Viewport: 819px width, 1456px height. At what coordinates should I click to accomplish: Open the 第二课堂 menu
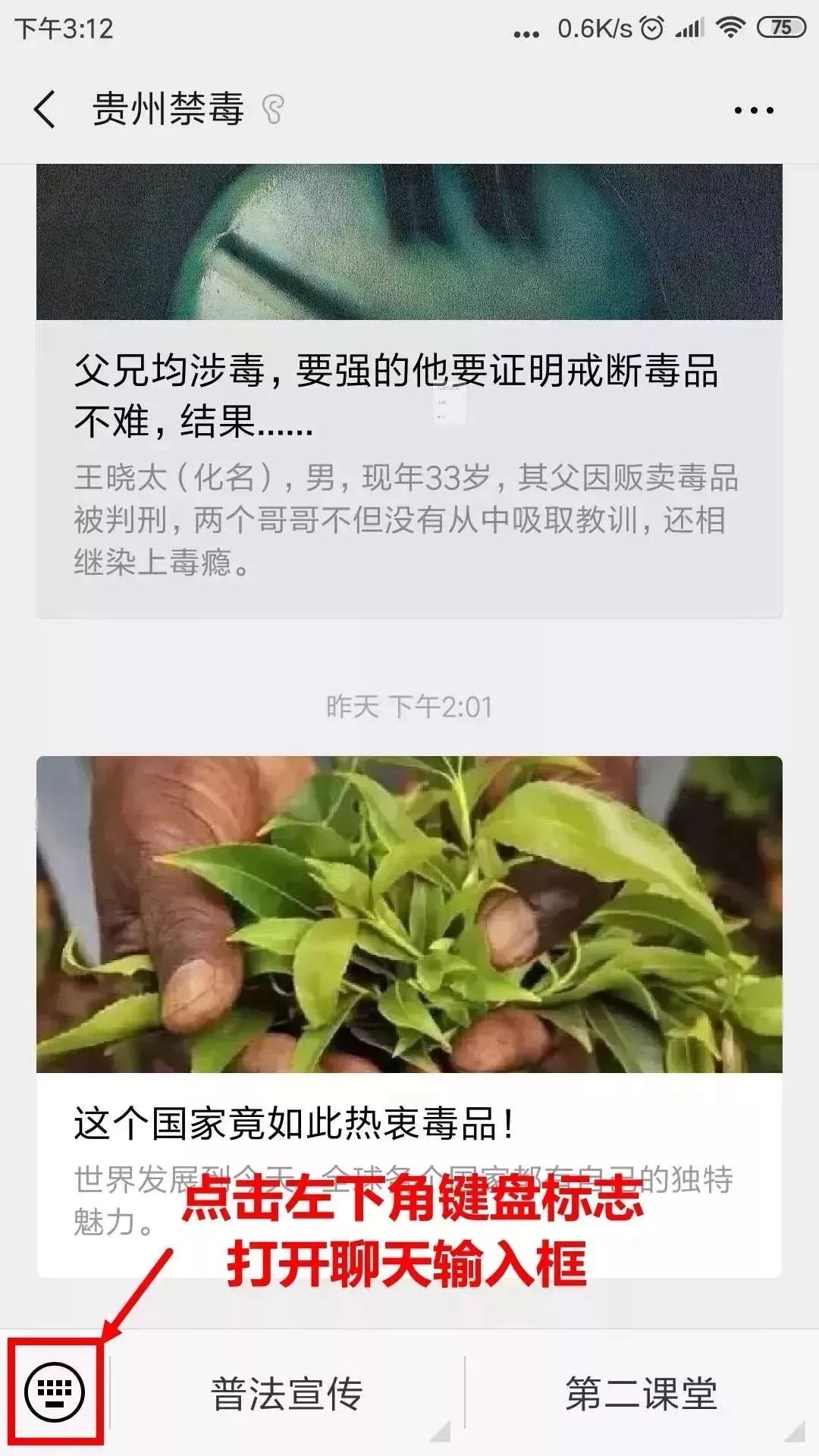coord(642,1393)
